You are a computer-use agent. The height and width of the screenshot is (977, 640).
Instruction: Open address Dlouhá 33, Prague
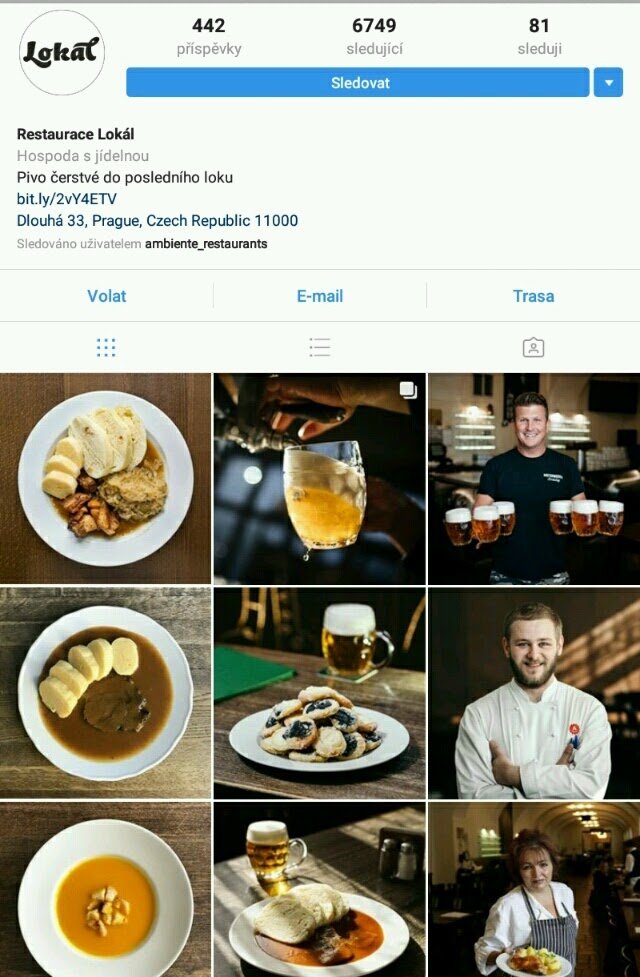click(x=157, y=221)
